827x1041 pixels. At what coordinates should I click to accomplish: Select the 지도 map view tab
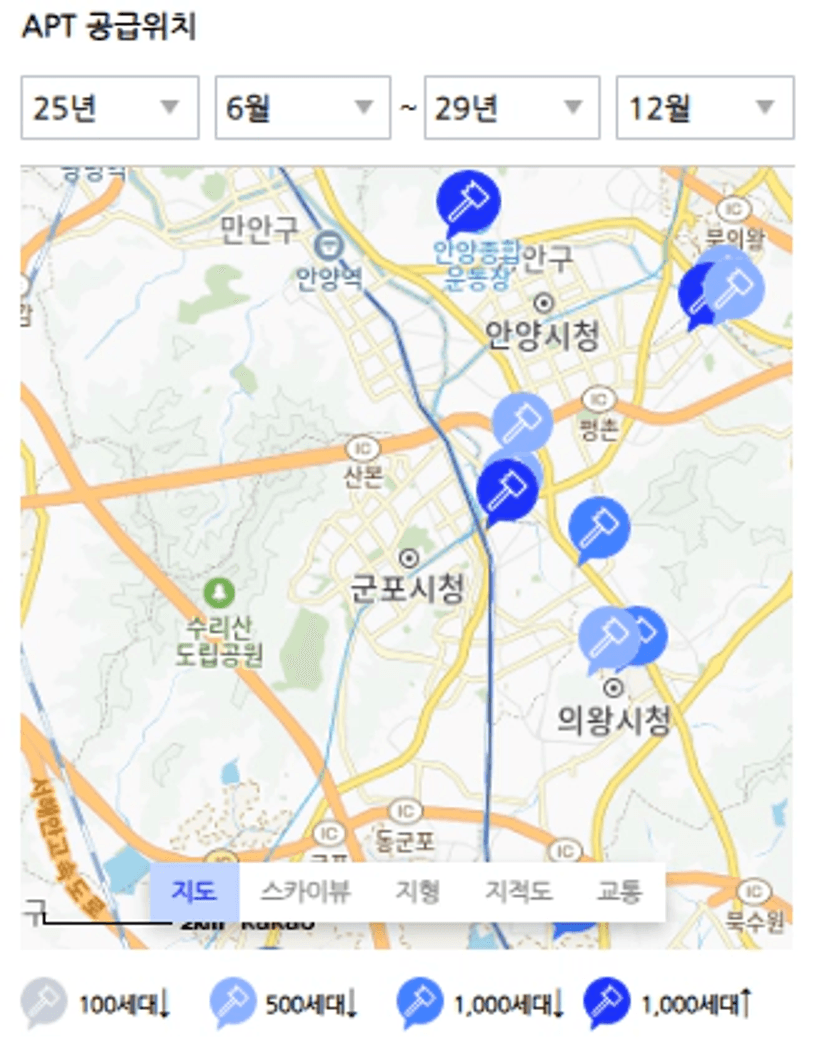pyautogui.click(x=195, y=891)
